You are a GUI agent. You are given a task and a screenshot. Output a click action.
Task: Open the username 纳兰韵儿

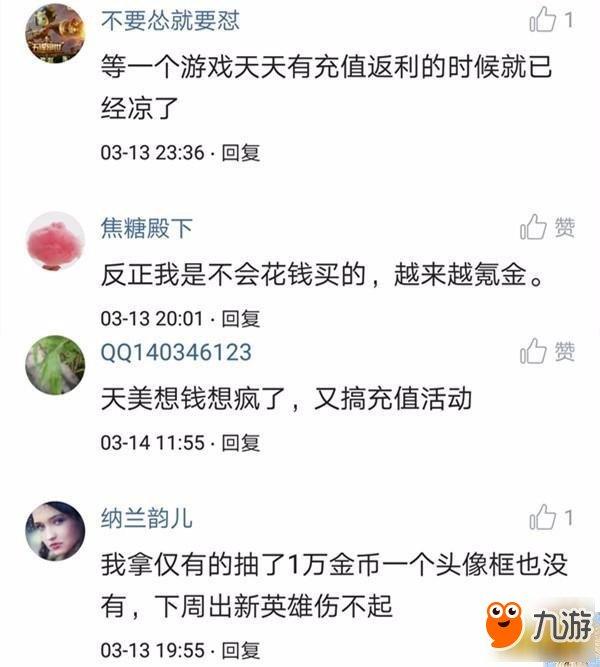pos(147,518)
